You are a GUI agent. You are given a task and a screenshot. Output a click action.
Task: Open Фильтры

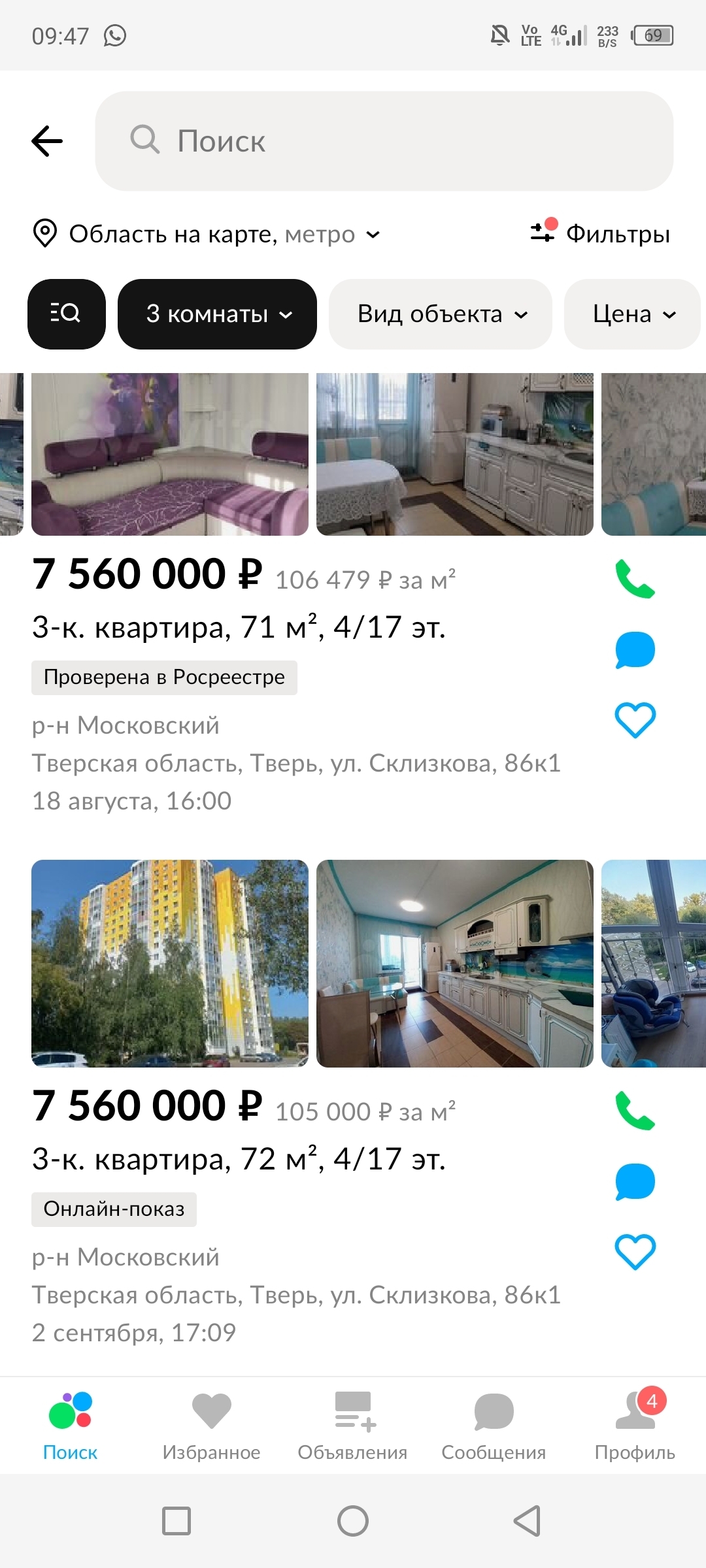pyautogui.click(x=601, y=234)
